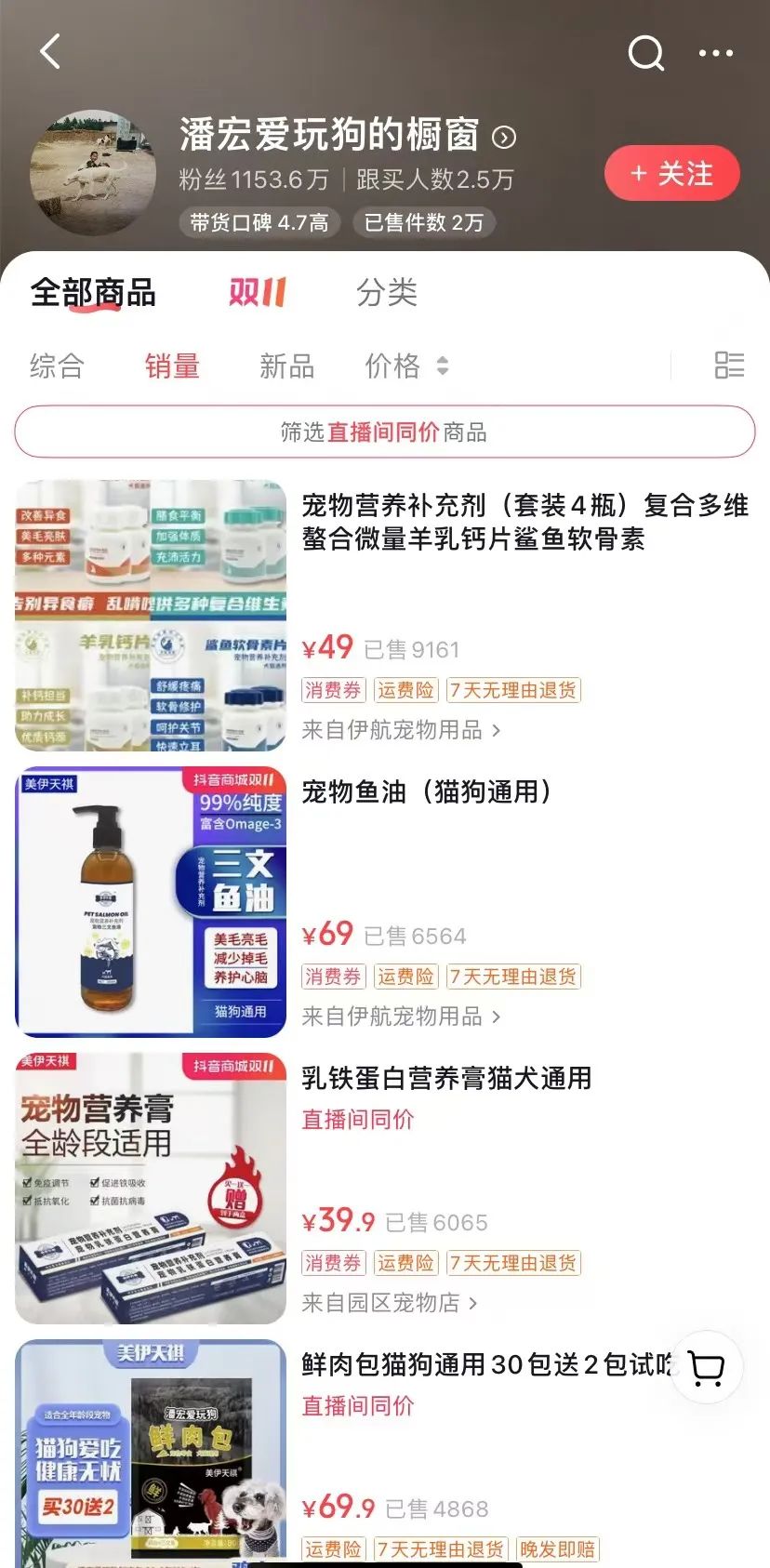This screenshot has width=770, height=1568.
Task: Open the three-dot overflow menu
Action: coord(715,53)
